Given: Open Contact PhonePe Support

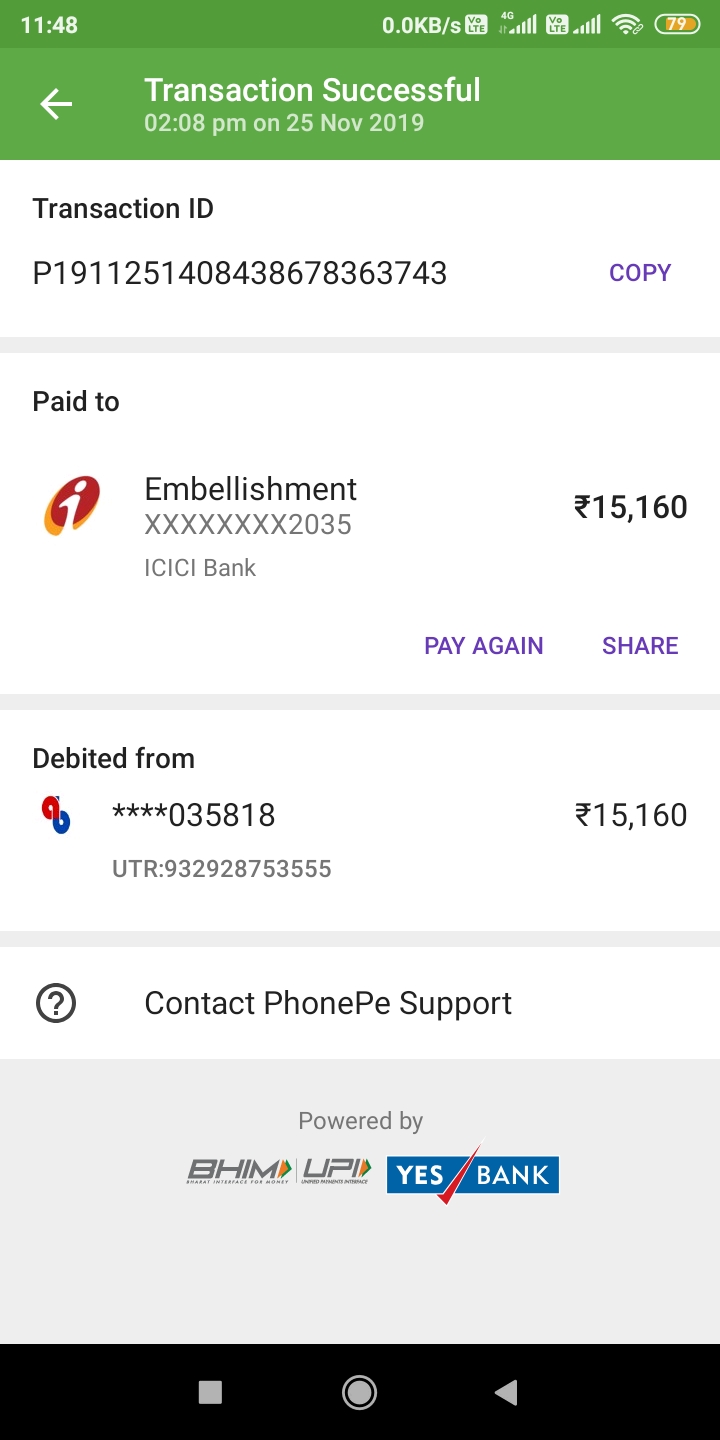Looking at the screenshot, I should [360, 1003].
